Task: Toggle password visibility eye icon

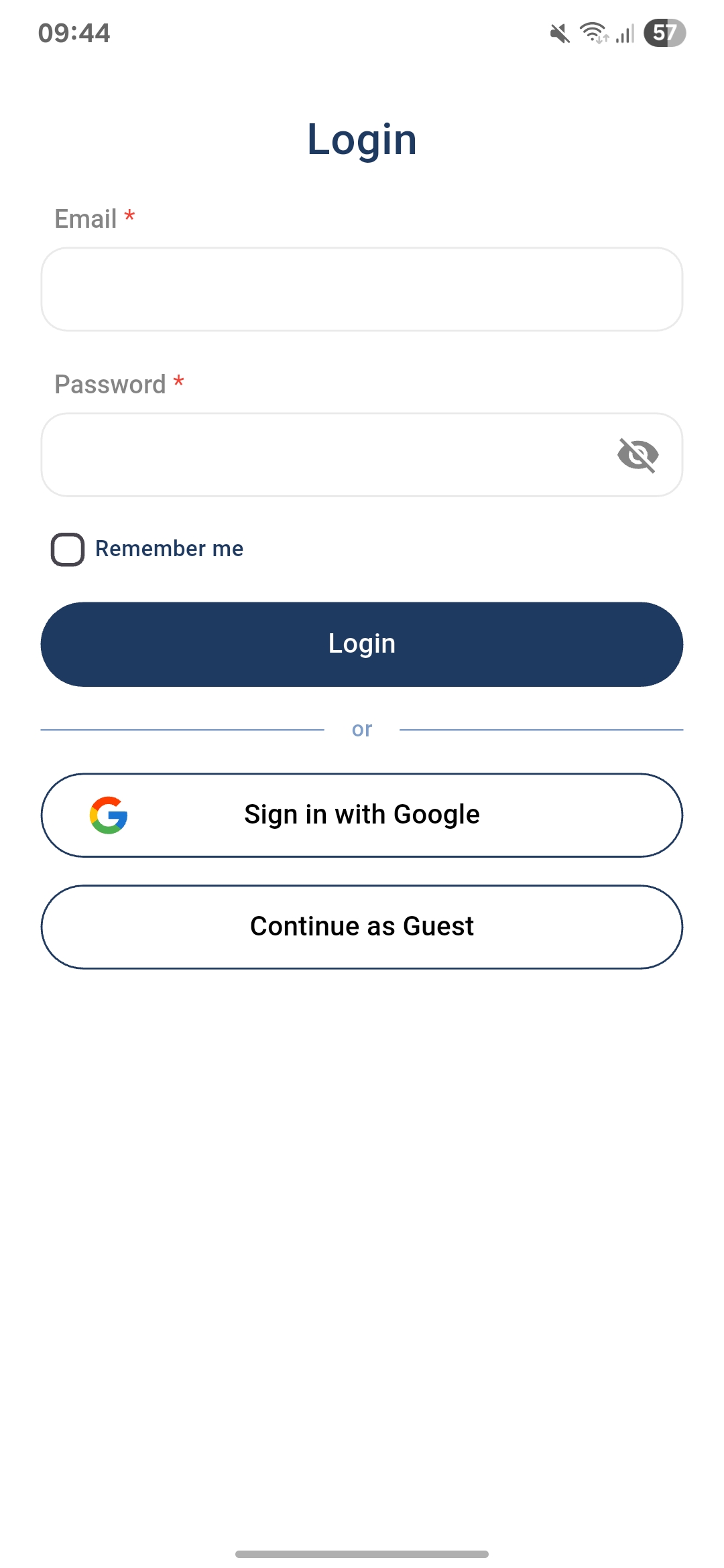Action: click(638, 455)
